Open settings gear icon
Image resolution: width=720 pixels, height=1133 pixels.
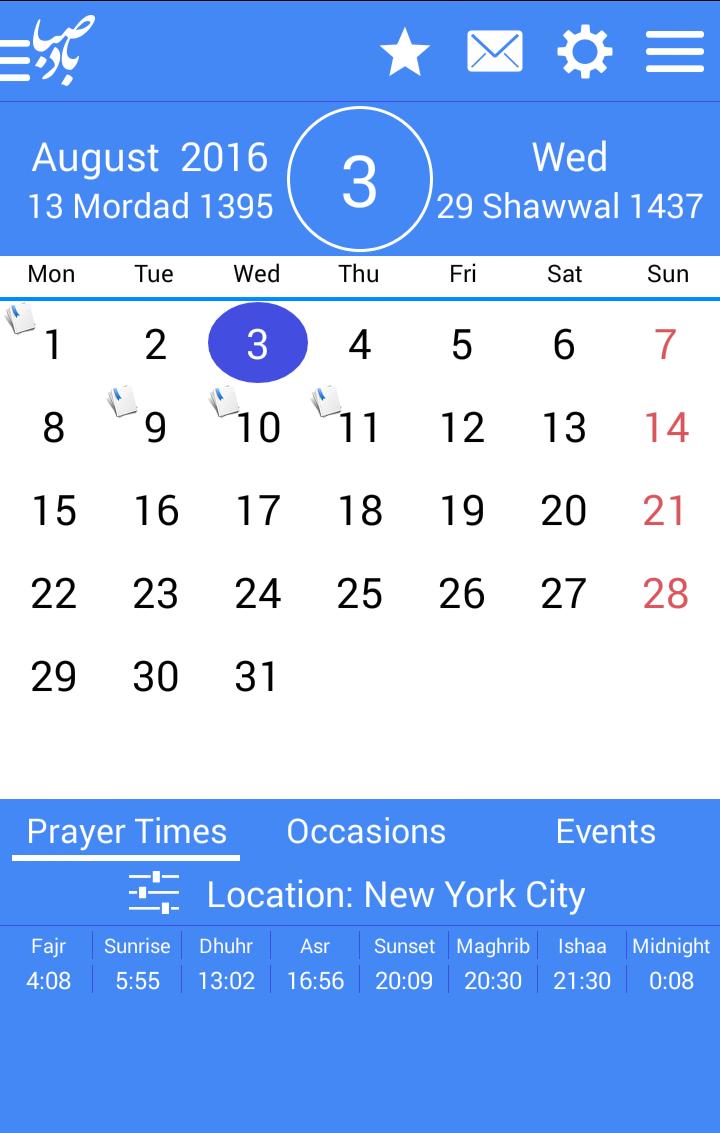pyautogui.click(x=584, y=52)
